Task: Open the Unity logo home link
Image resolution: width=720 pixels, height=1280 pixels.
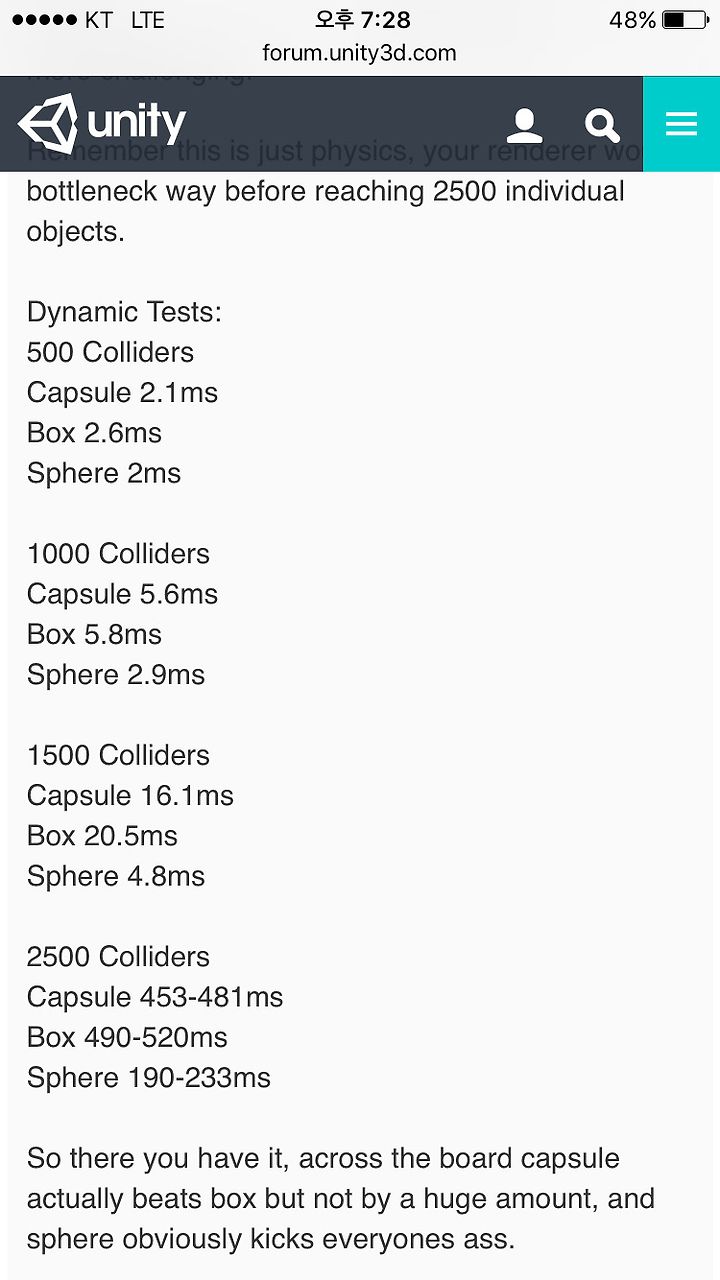Action: coord(102,124)
